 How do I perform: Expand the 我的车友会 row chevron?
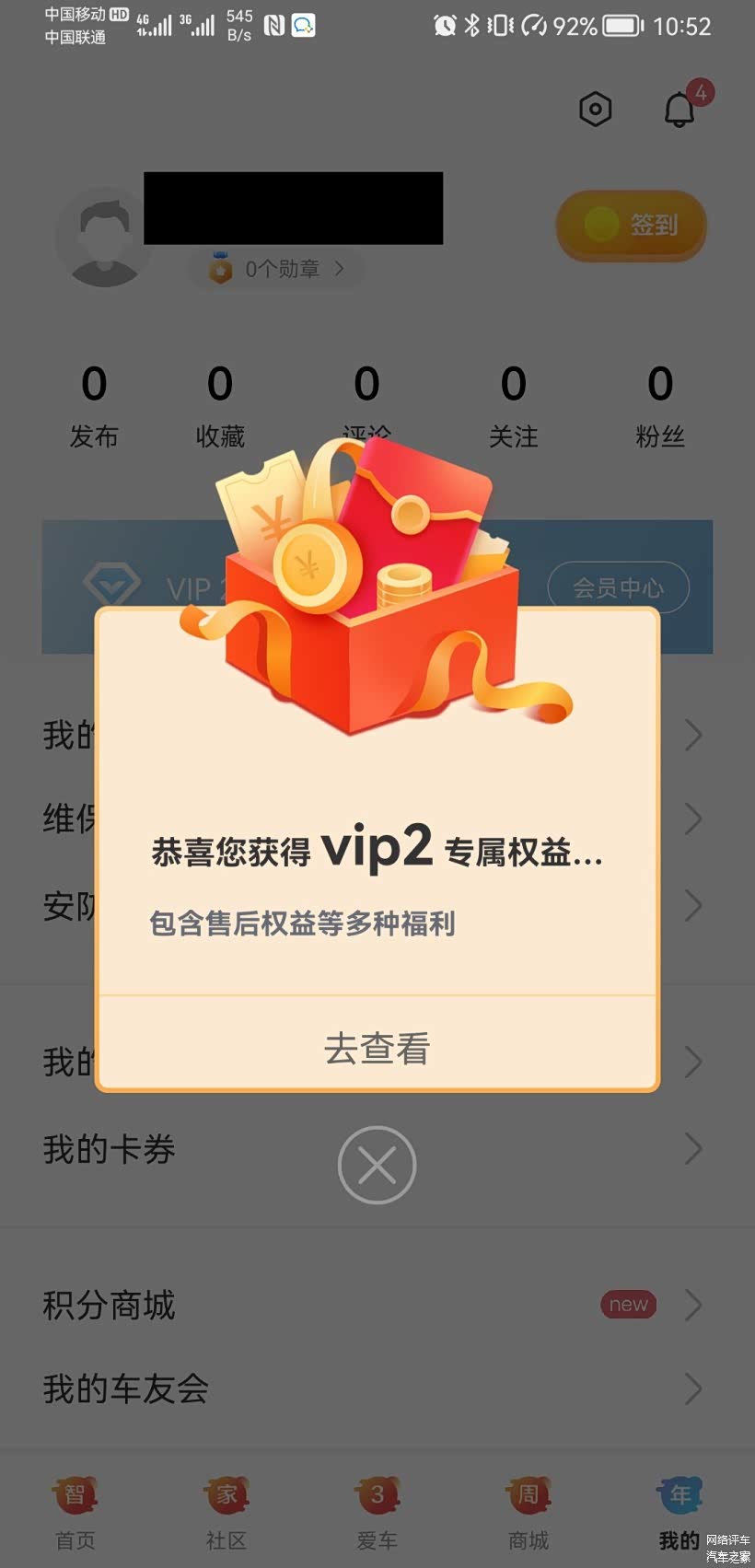(692, 1389)
